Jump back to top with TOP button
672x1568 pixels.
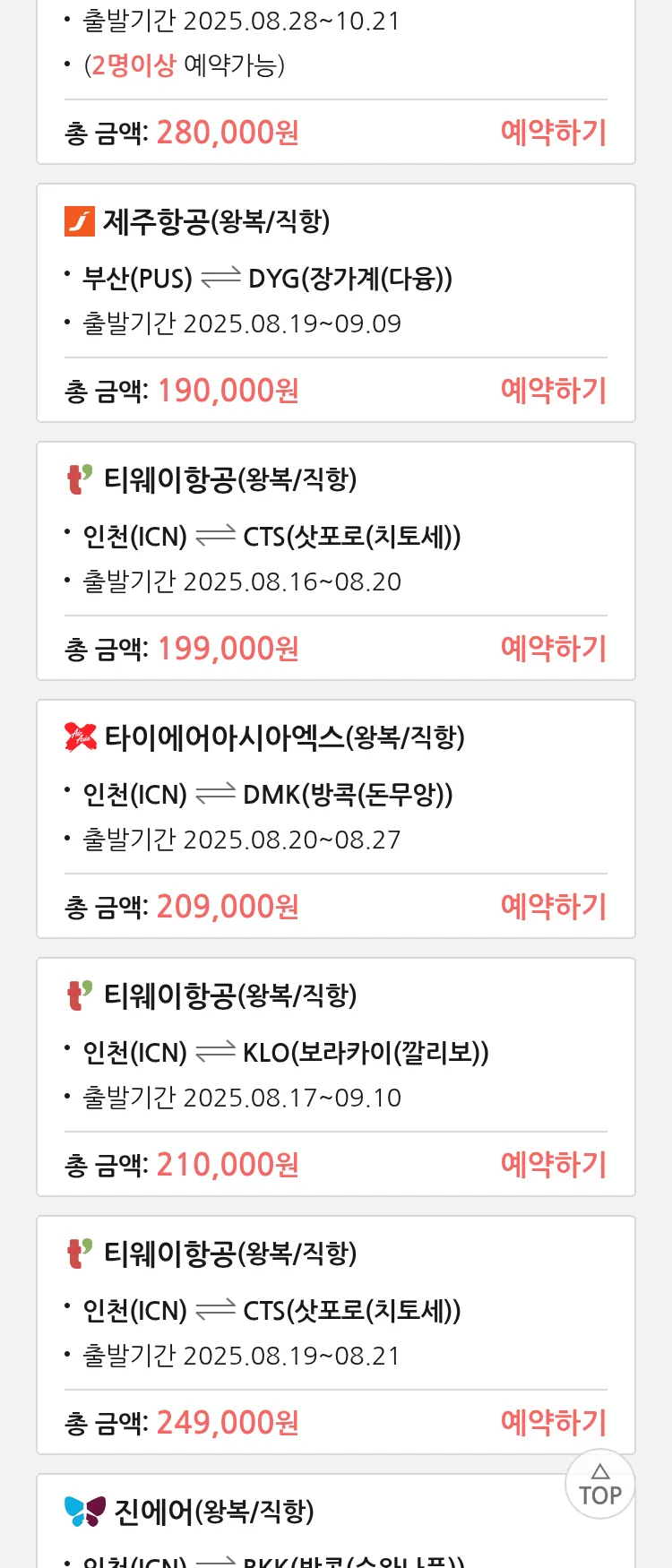click(x=599, y=1485)
